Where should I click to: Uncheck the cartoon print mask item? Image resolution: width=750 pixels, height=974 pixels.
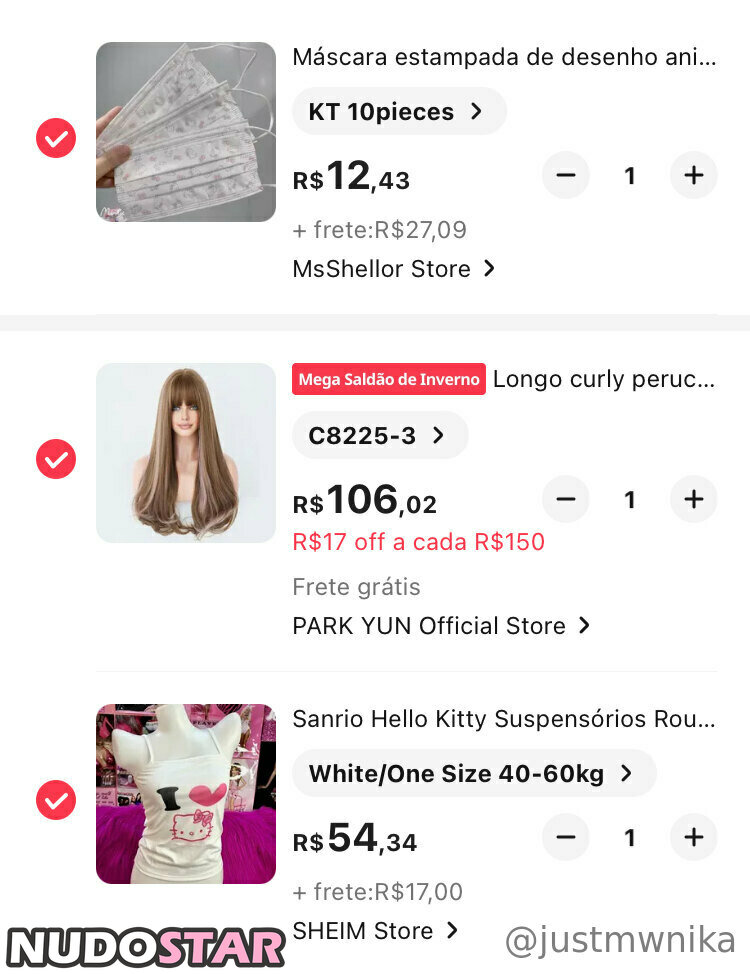pos(56,138)
